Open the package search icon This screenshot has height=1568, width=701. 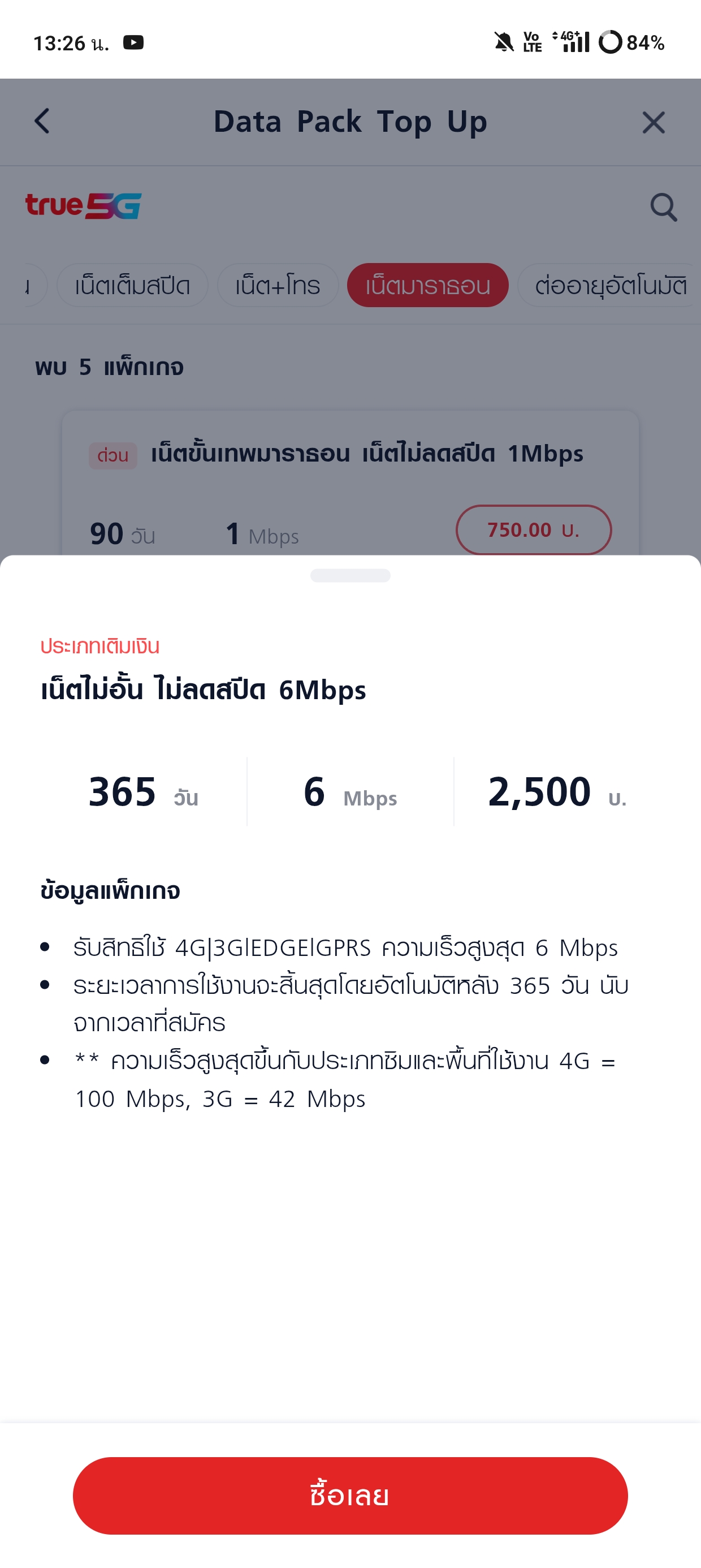663,208
